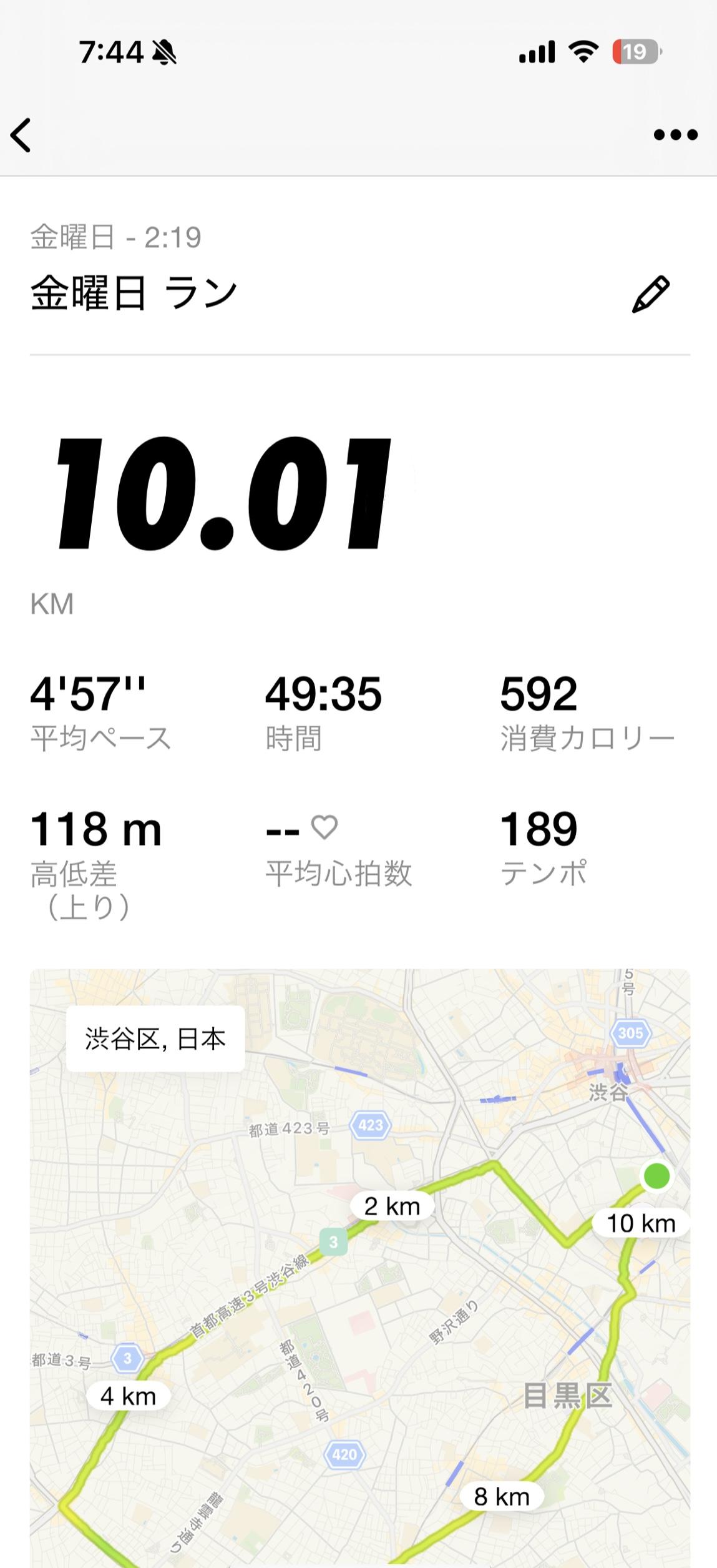
Task: Edit the run title with the pencil icon
Action: click(650, 293)
